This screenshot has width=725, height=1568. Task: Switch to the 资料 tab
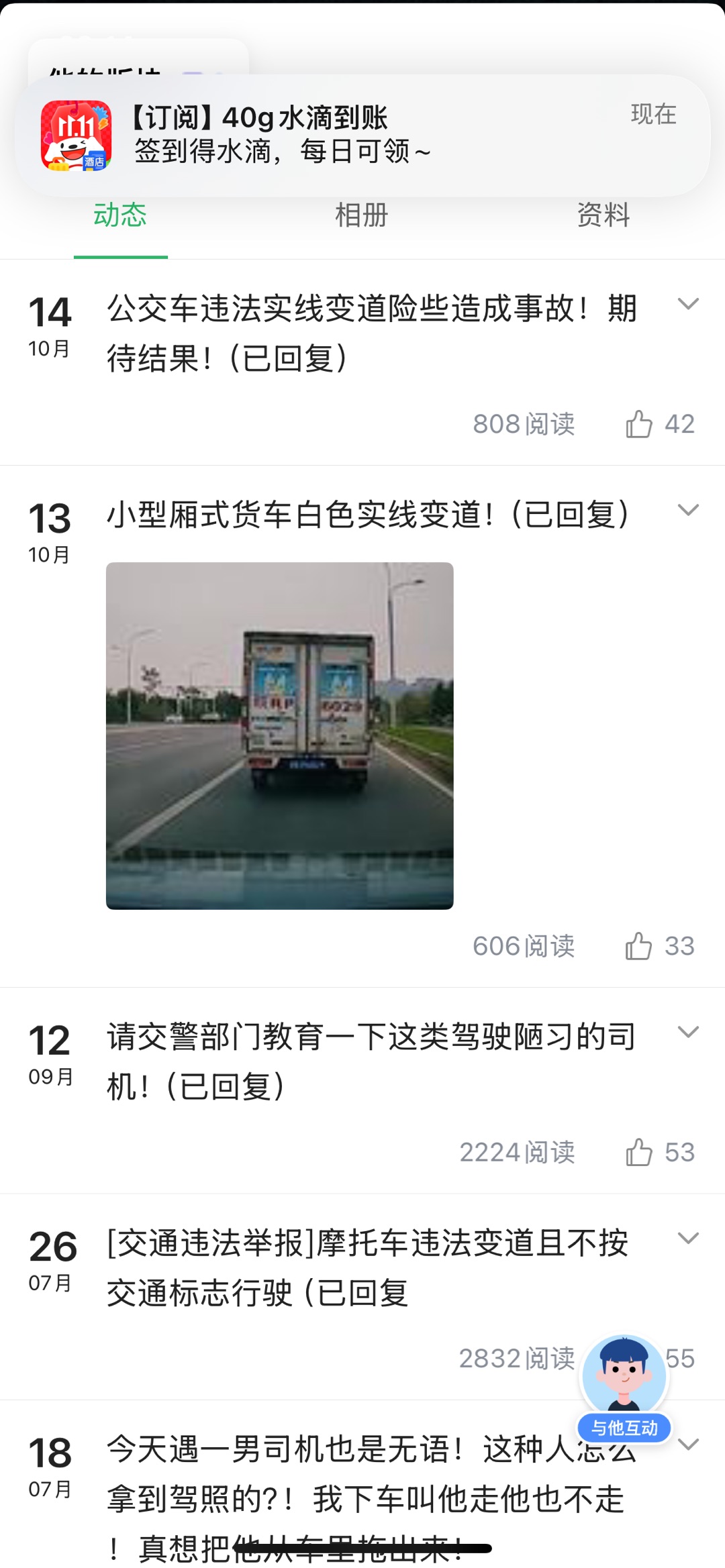coord(603,215)
